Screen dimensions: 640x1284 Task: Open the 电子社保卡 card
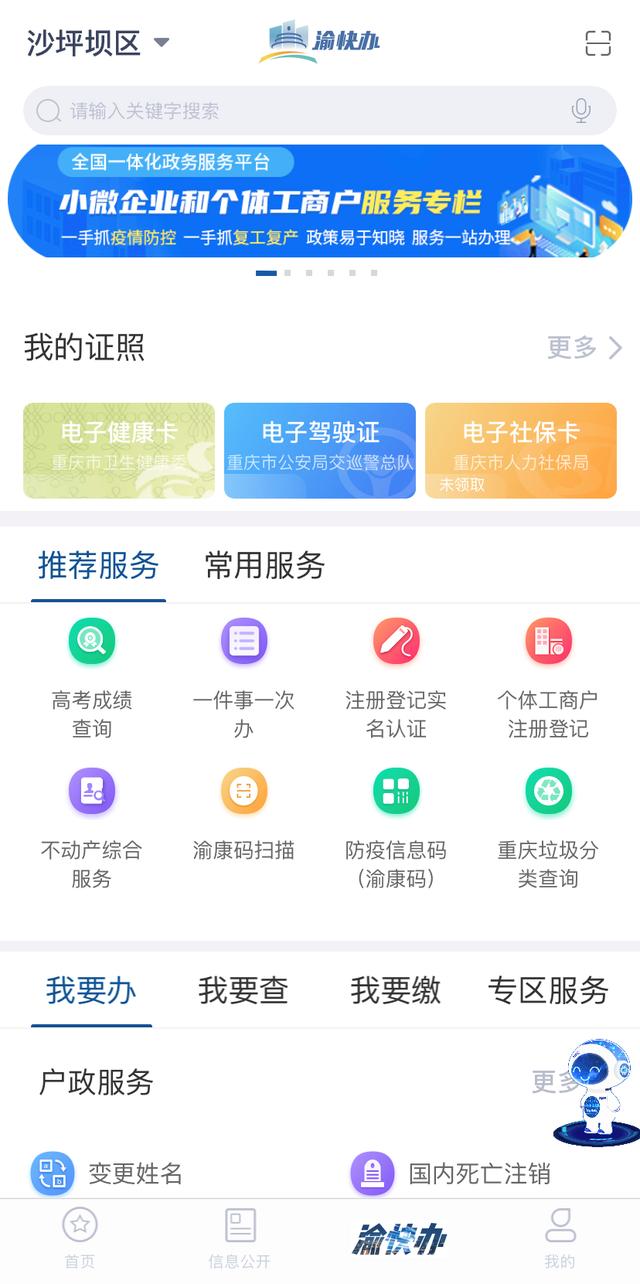click(x=520, y=450)
